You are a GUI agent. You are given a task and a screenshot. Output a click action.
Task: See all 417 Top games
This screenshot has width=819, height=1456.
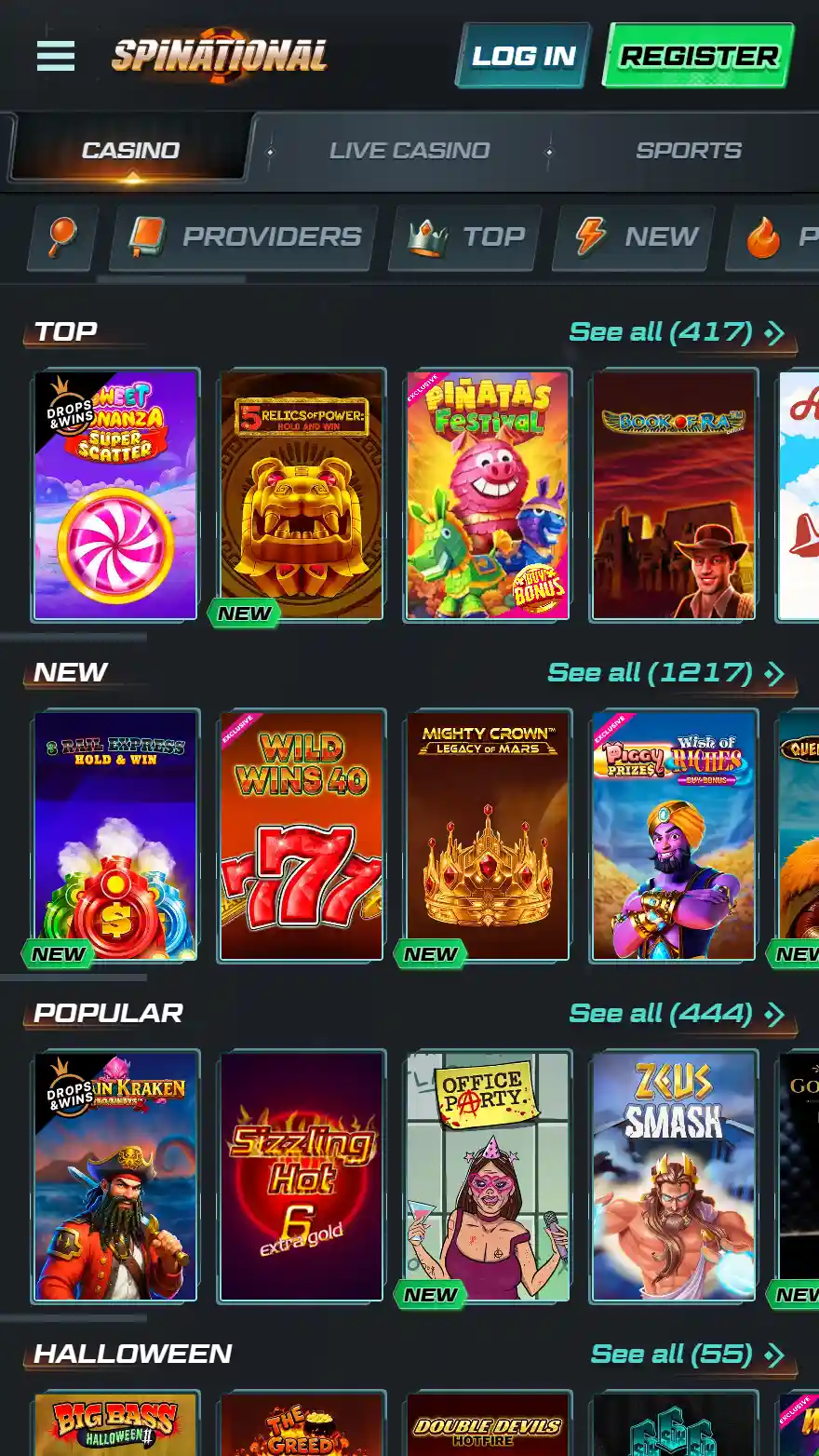(676, 332)
